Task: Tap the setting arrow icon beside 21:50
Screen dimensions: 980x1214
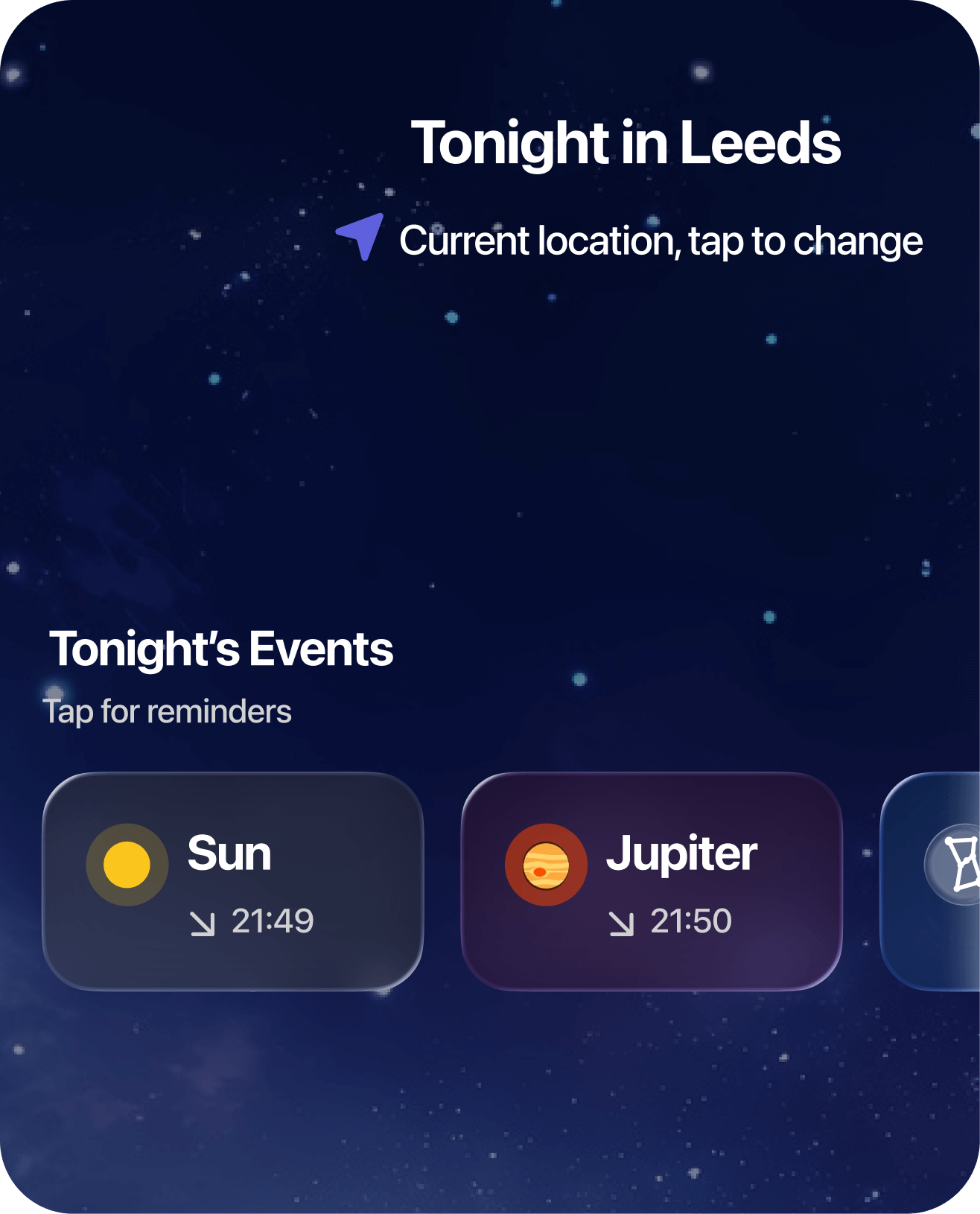Action: click(x=623, y=922)
